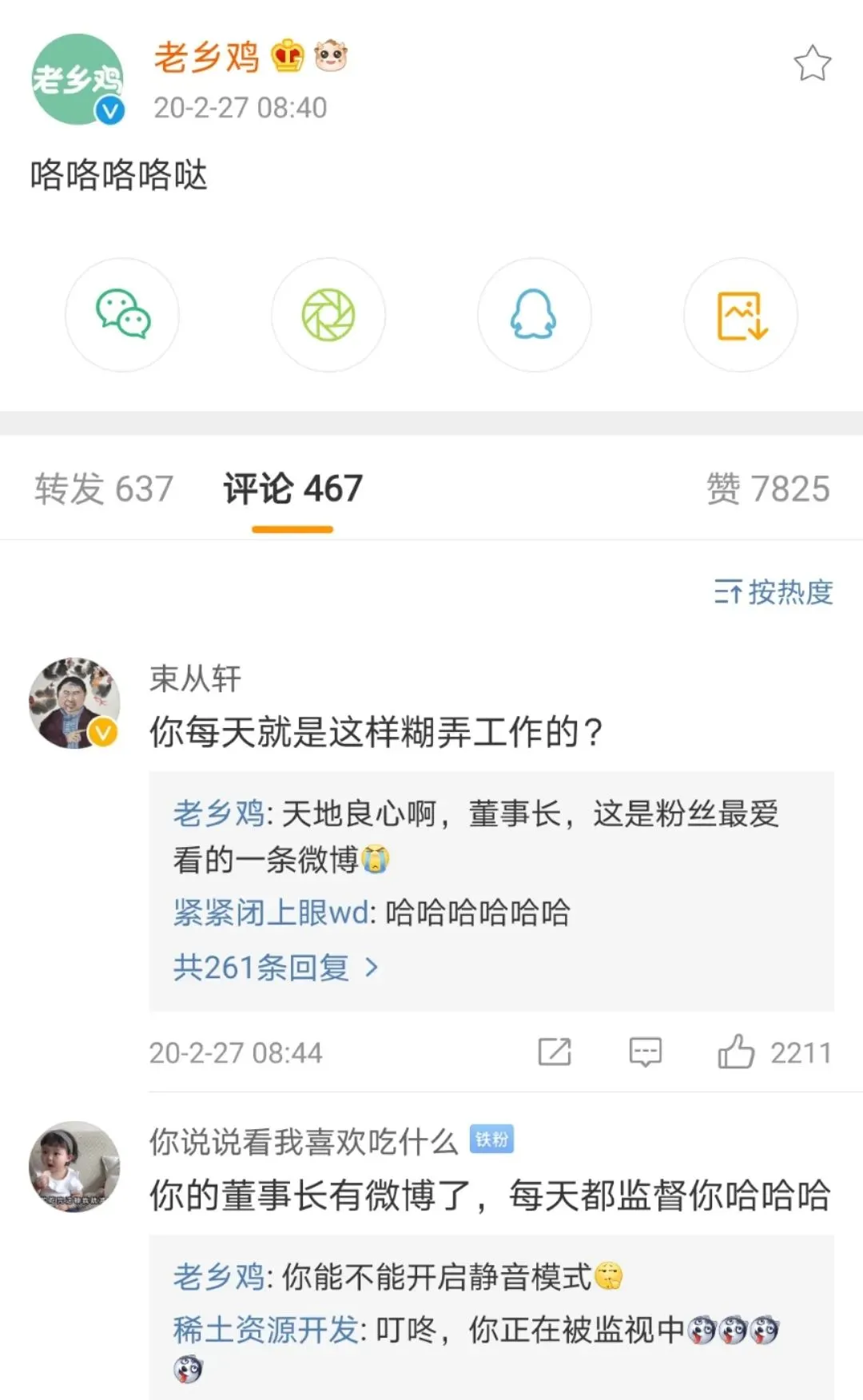
Task: Change comment sorting via 按热度
Action: (774, 592)
